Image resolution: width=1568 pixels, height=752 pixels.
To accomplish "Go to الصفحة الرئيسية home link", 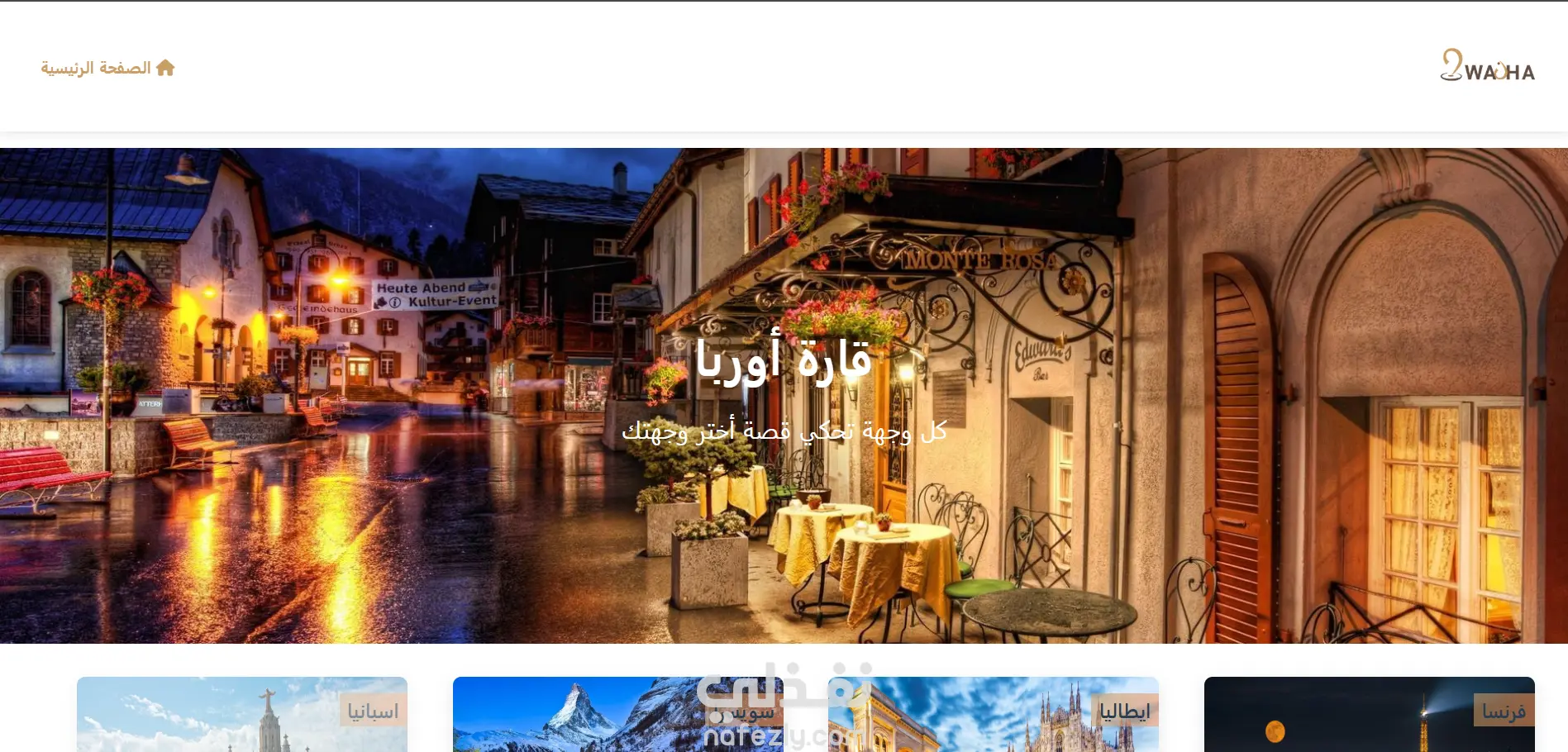I will tap(107, 68).
